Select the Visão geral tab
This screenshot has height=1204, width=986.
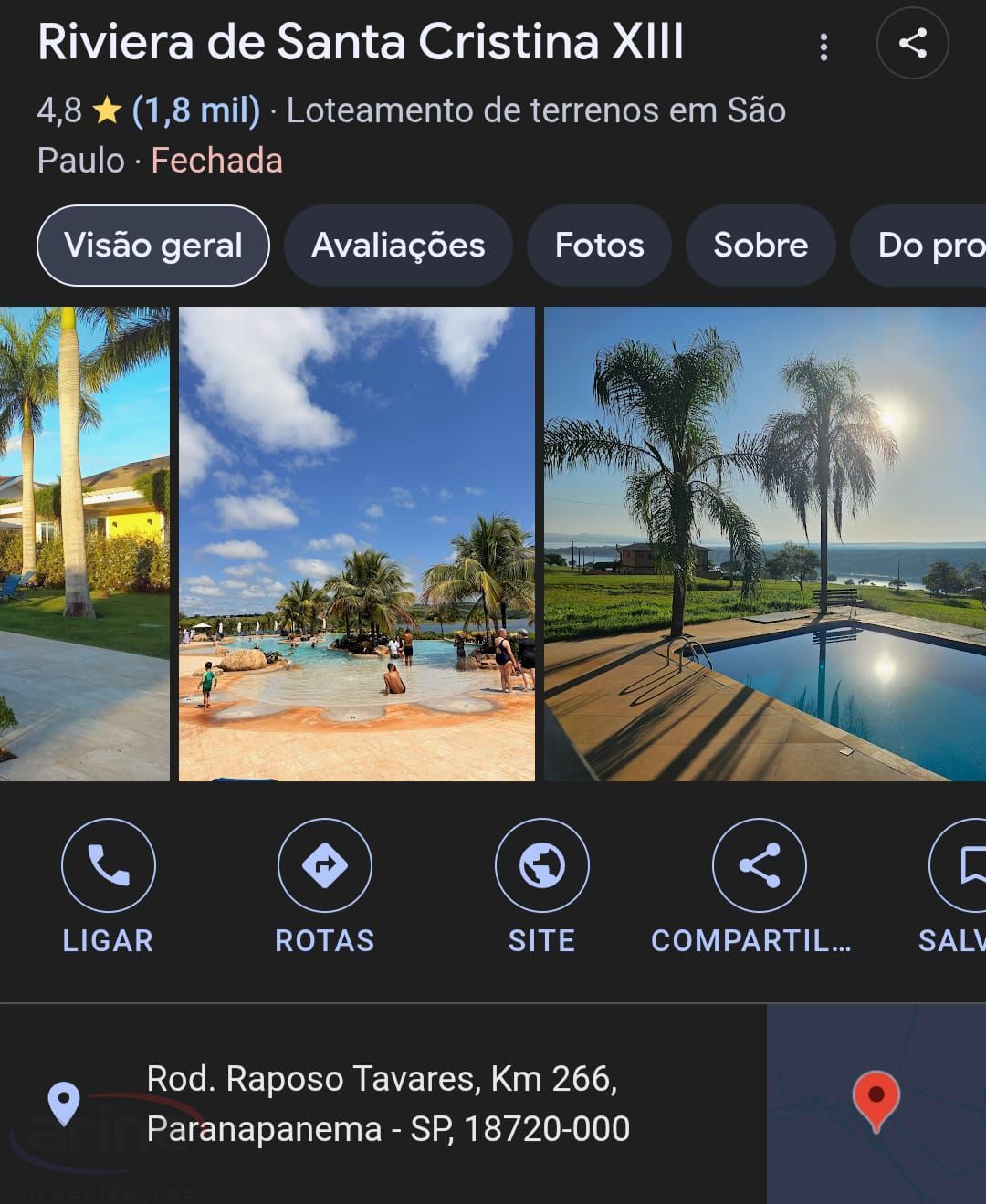pos(153,246)
